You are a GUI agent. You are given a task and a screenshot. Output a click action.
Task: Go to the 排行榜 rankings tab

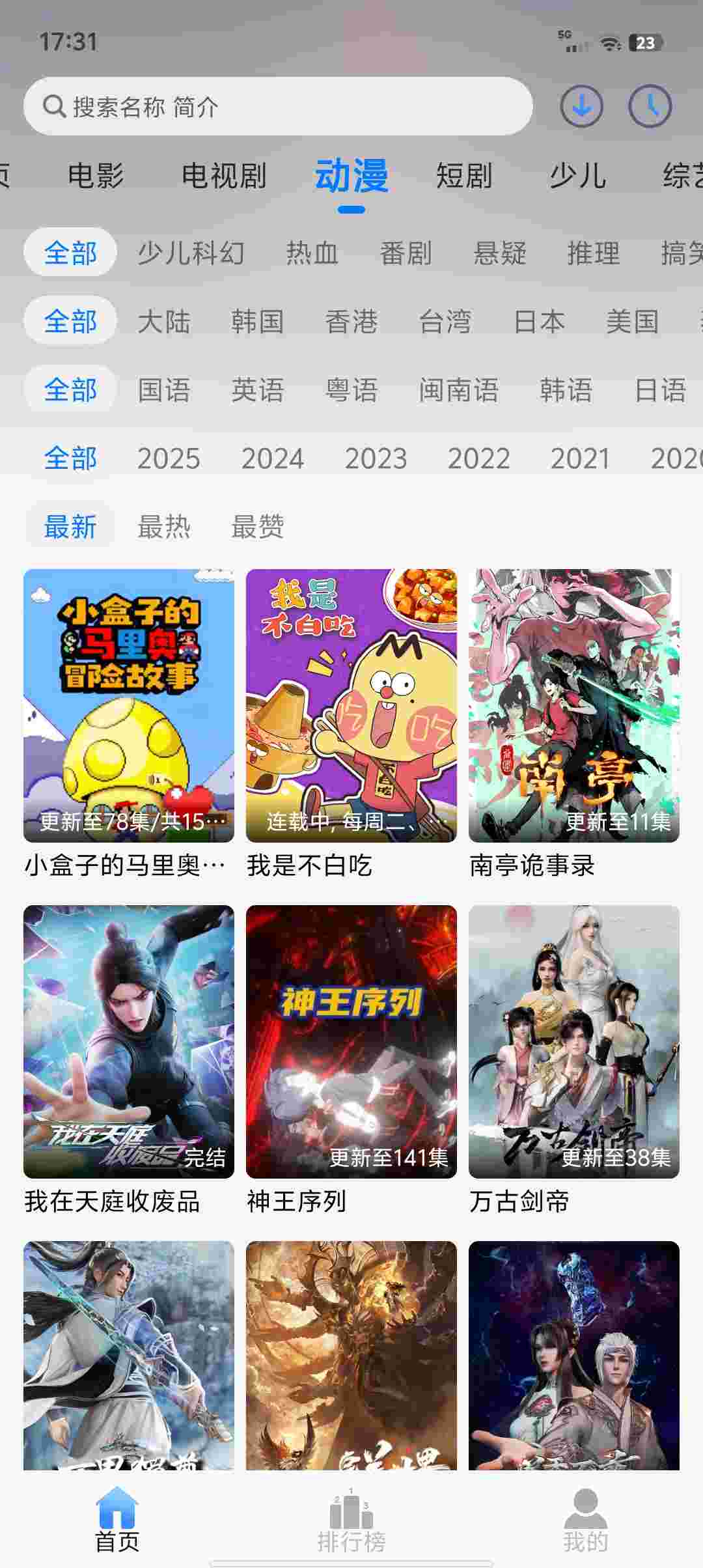tap(351, 1520)
